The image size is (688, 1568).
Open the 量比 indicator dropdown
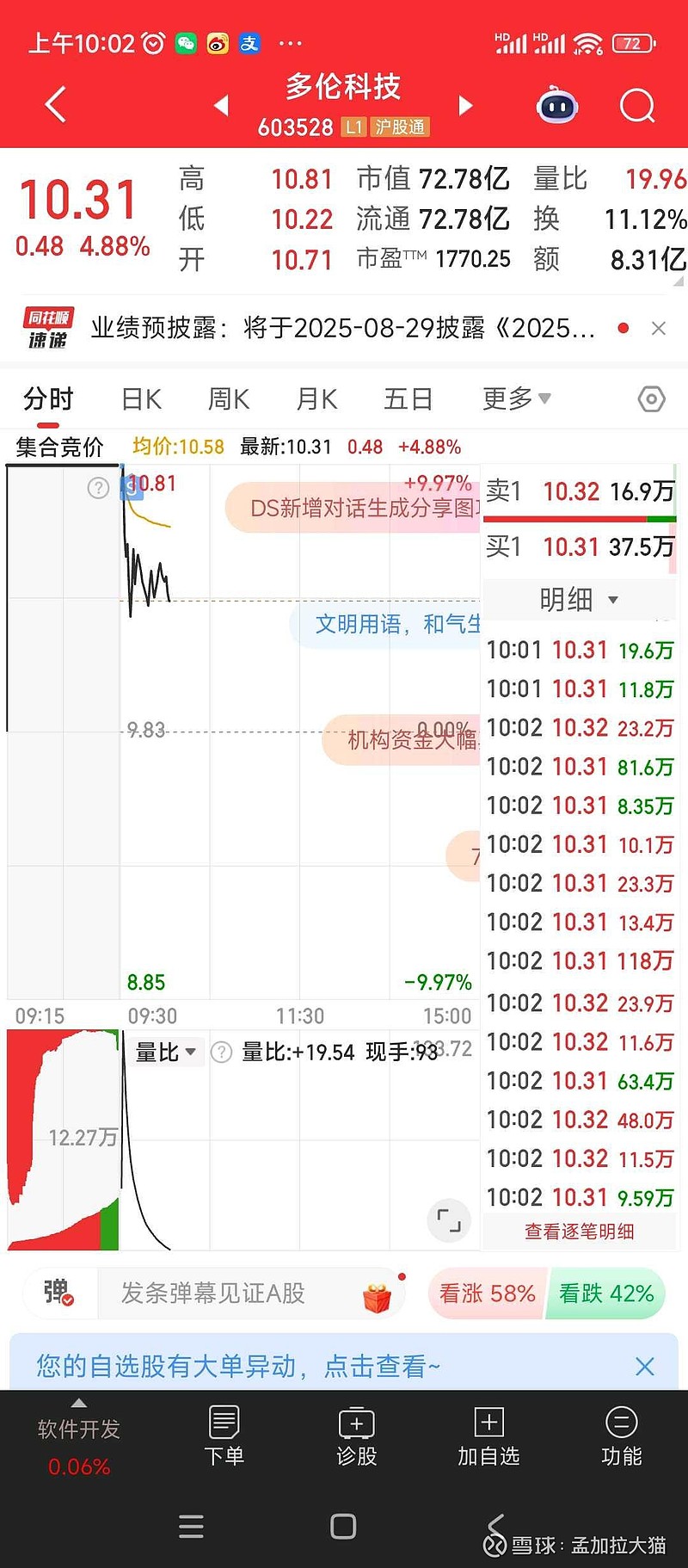point(166,1052)
